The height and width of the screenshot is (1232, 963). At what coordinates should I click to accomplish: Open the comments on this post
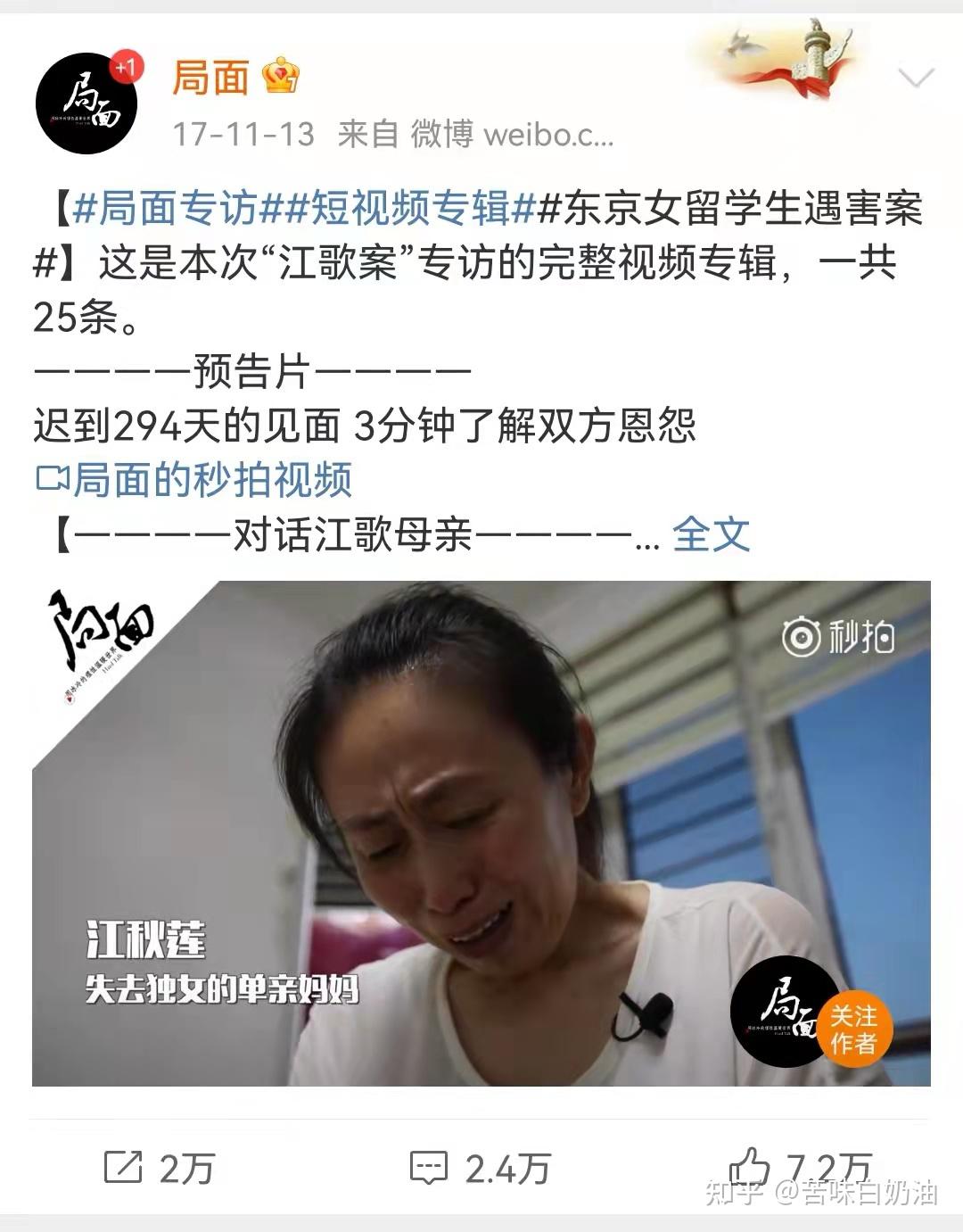click(480, 1168)
